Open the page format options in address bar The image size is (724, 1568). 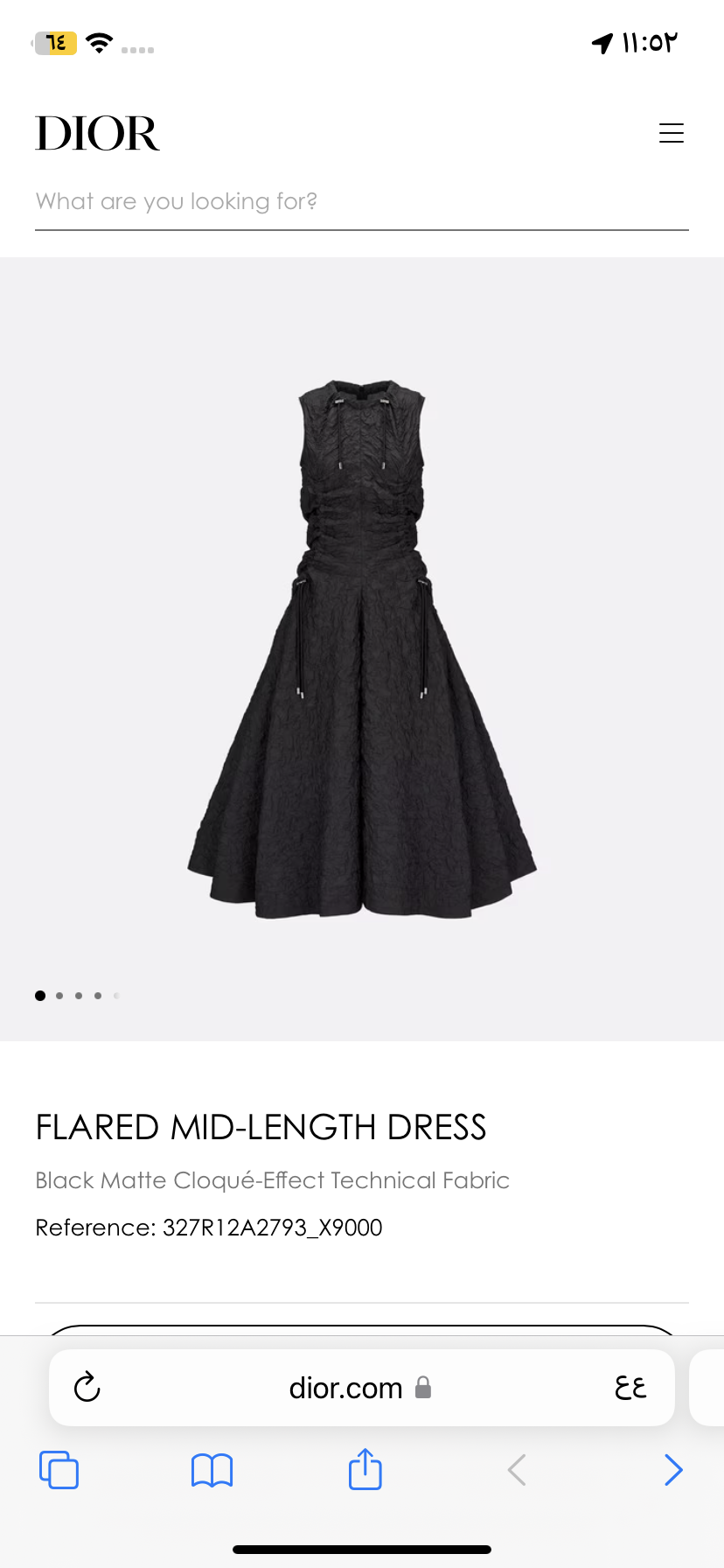(x=630, y=1388)
